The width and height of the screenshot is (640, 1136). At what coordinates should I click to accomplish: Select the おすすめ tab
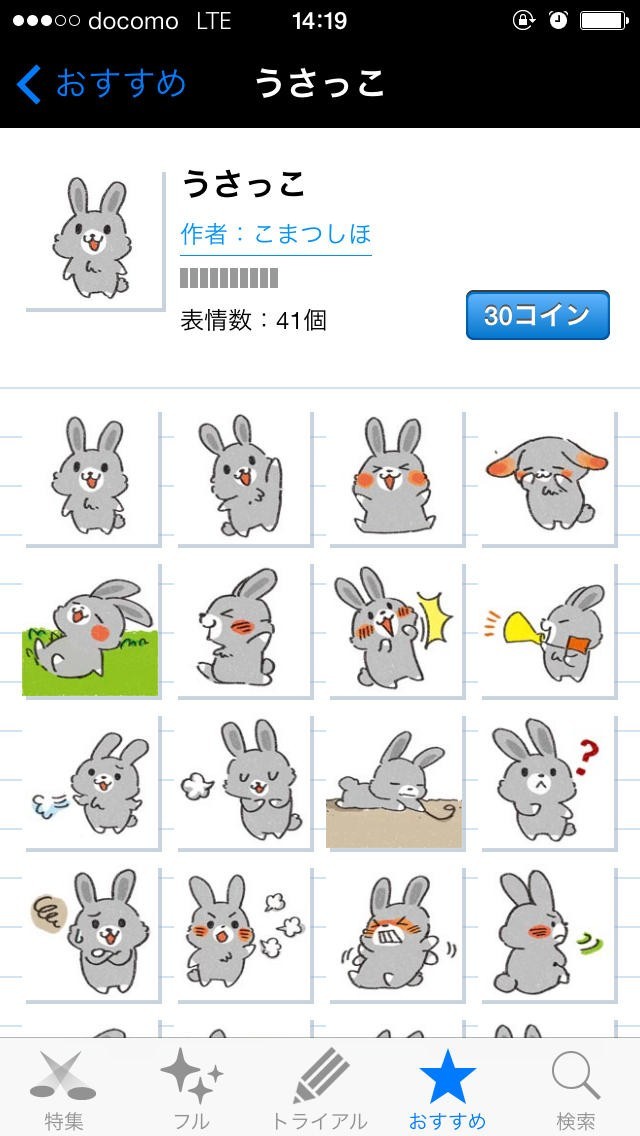tap(447, 1090)
